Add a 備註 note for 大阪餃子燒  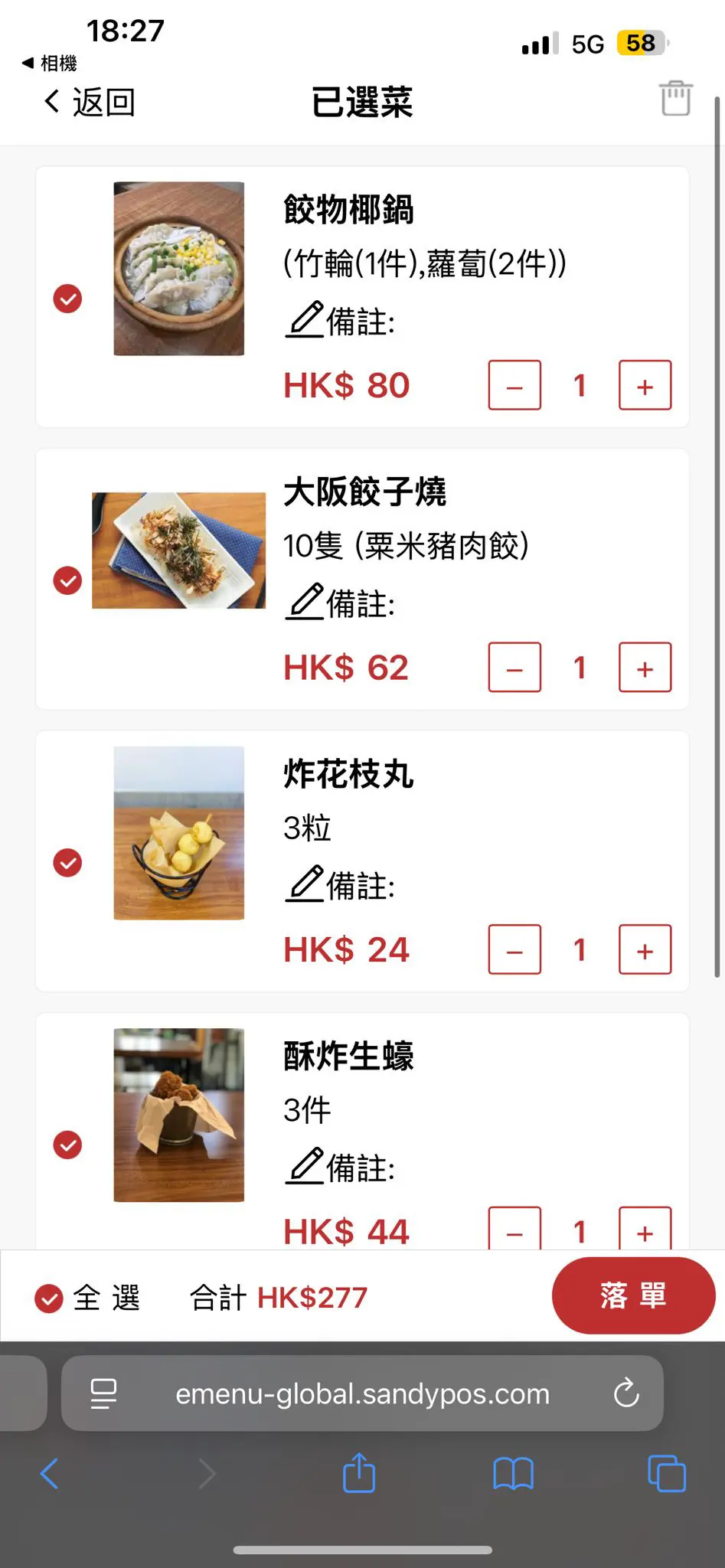tap(340, 603)
